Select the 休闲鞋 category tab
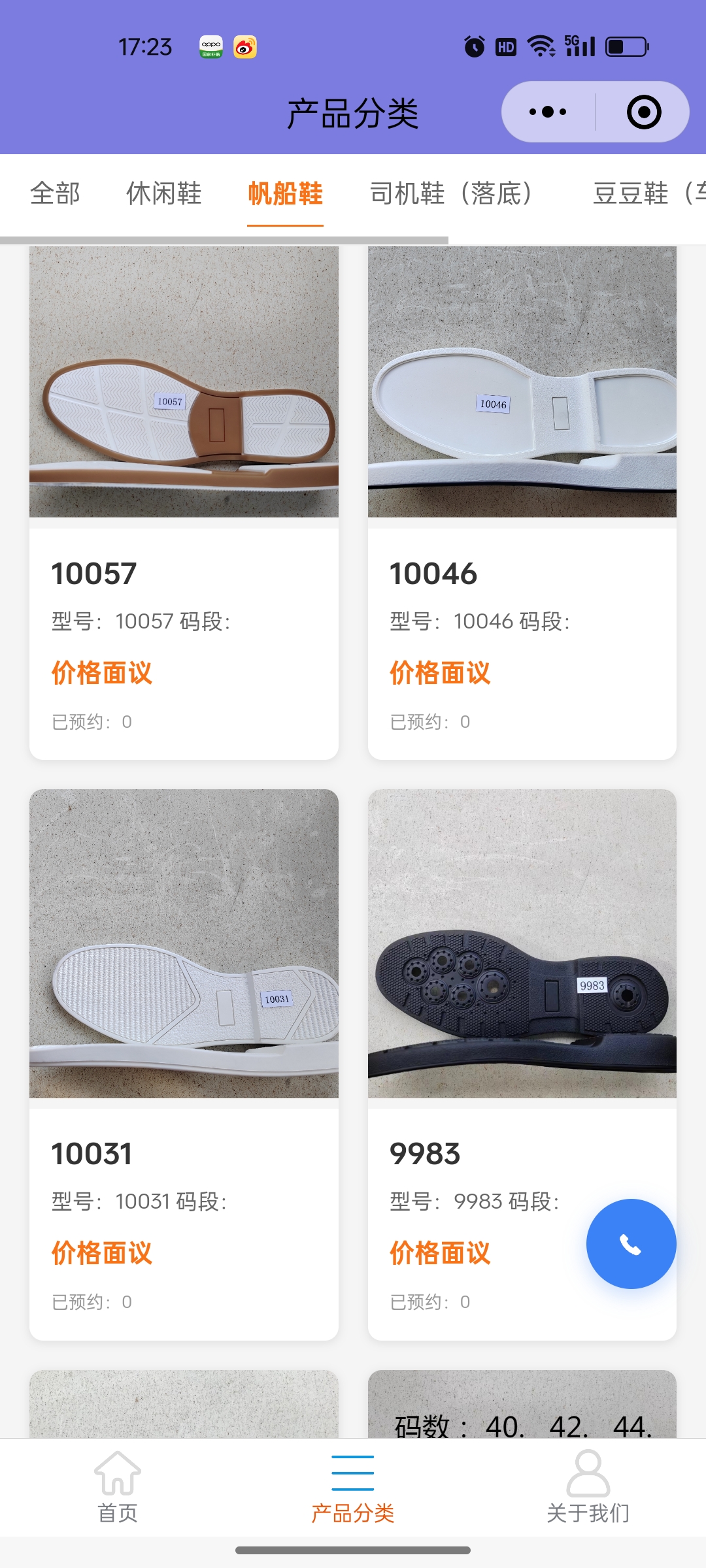 [x=163, y=193]
